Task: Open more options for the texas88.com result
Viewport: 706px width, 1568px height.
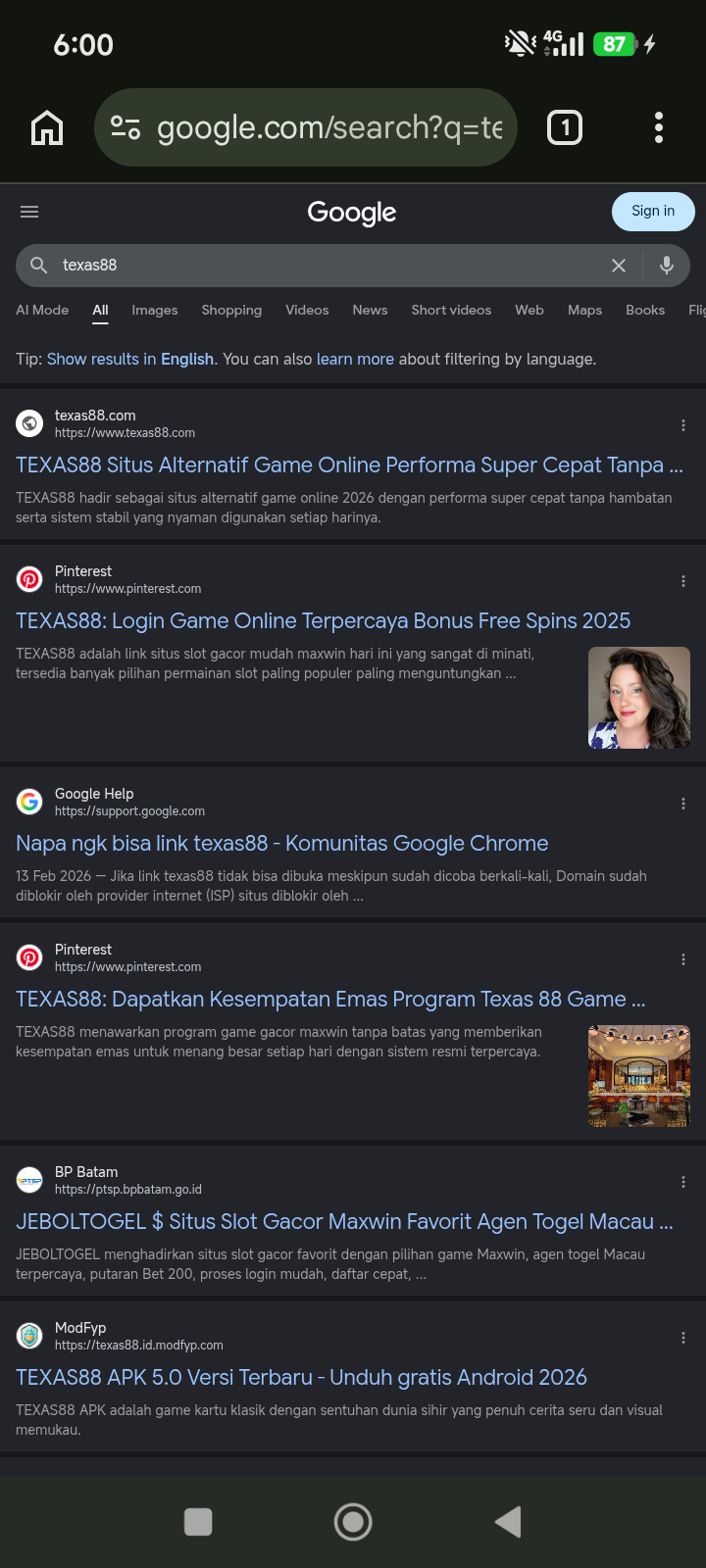Action: pos(683,425)
